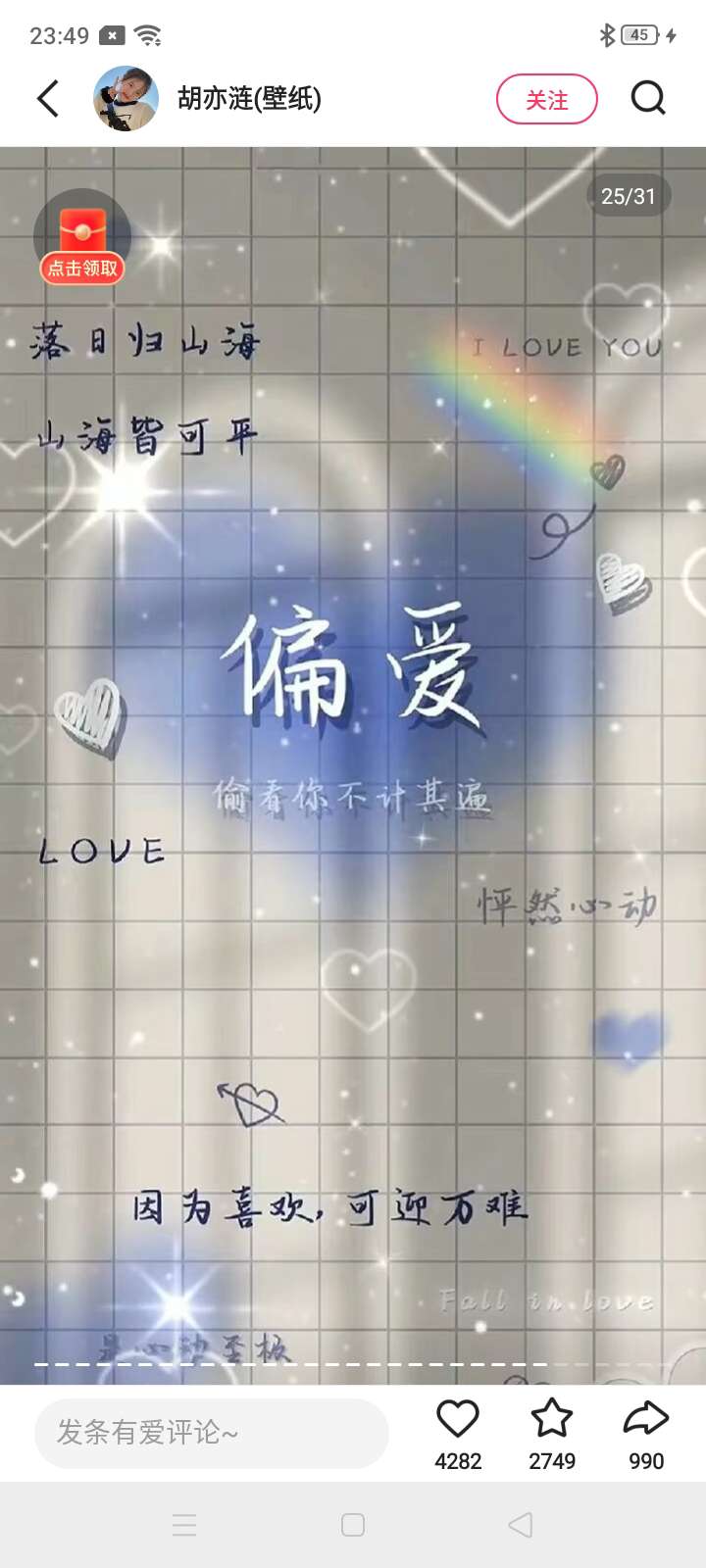Share this wallpaper post

tap(646, 1420)
